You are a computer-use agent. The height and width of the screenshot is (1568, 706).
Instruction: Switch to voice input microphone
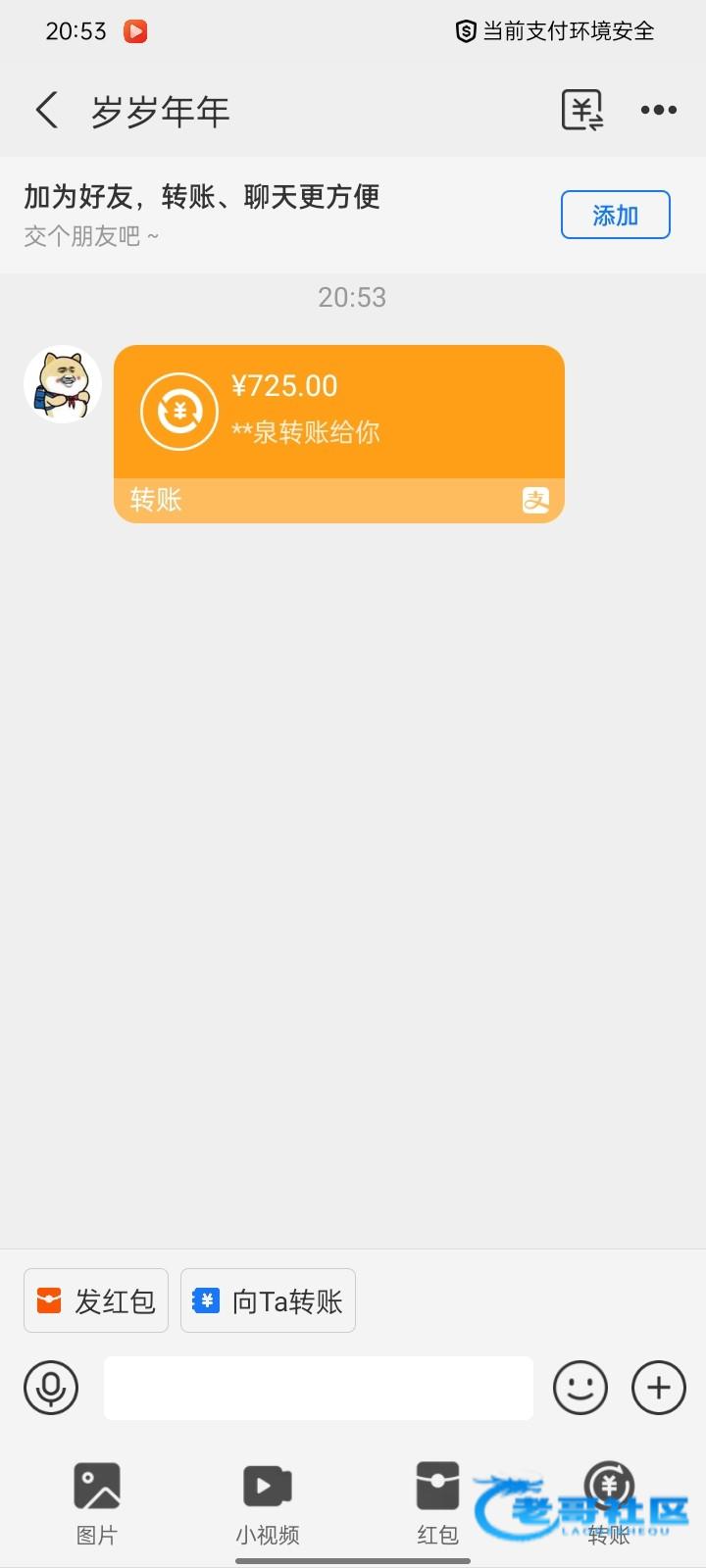51,1388
